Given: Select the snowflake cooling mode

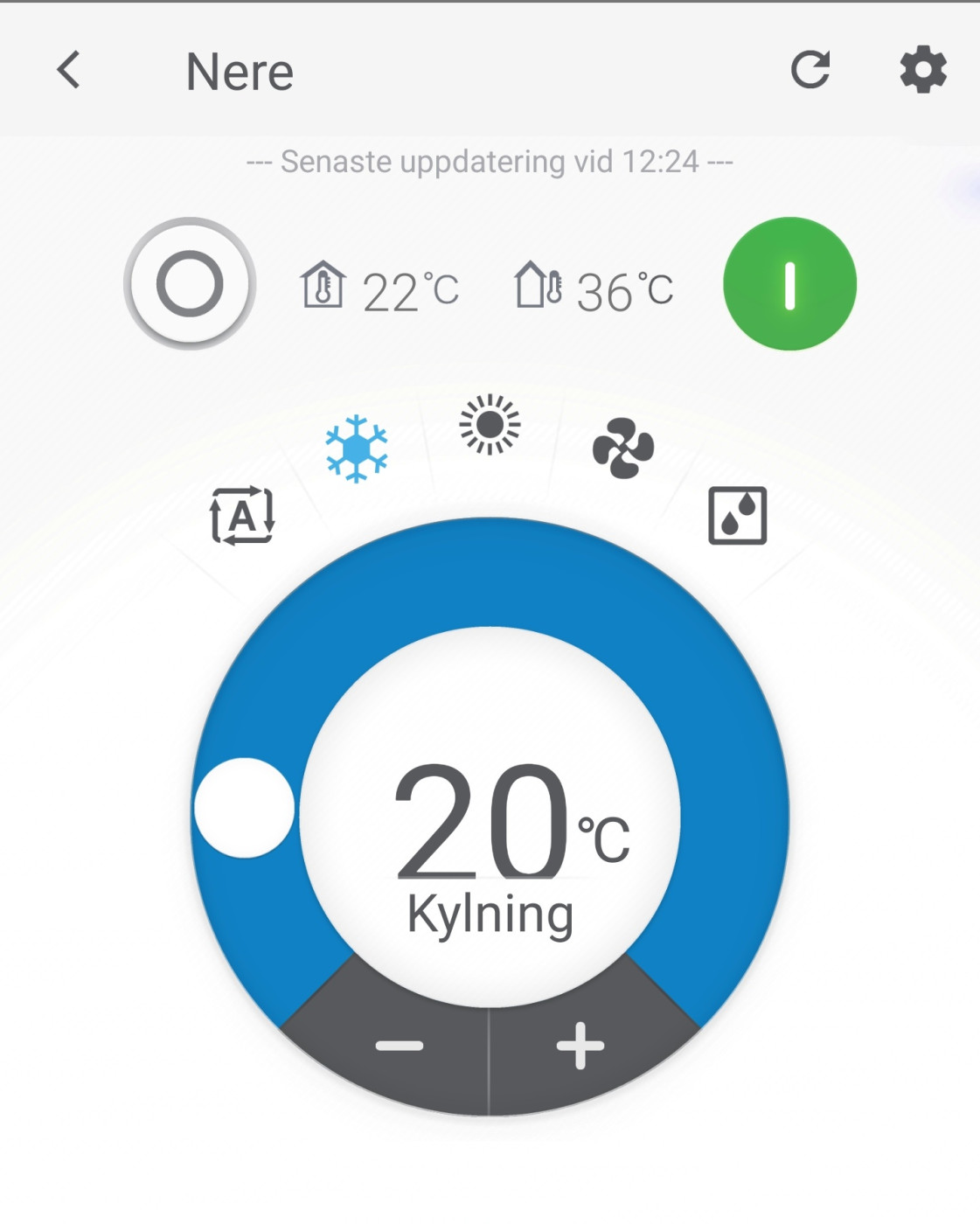Looking at the screenshot, I should click(357, 449).
